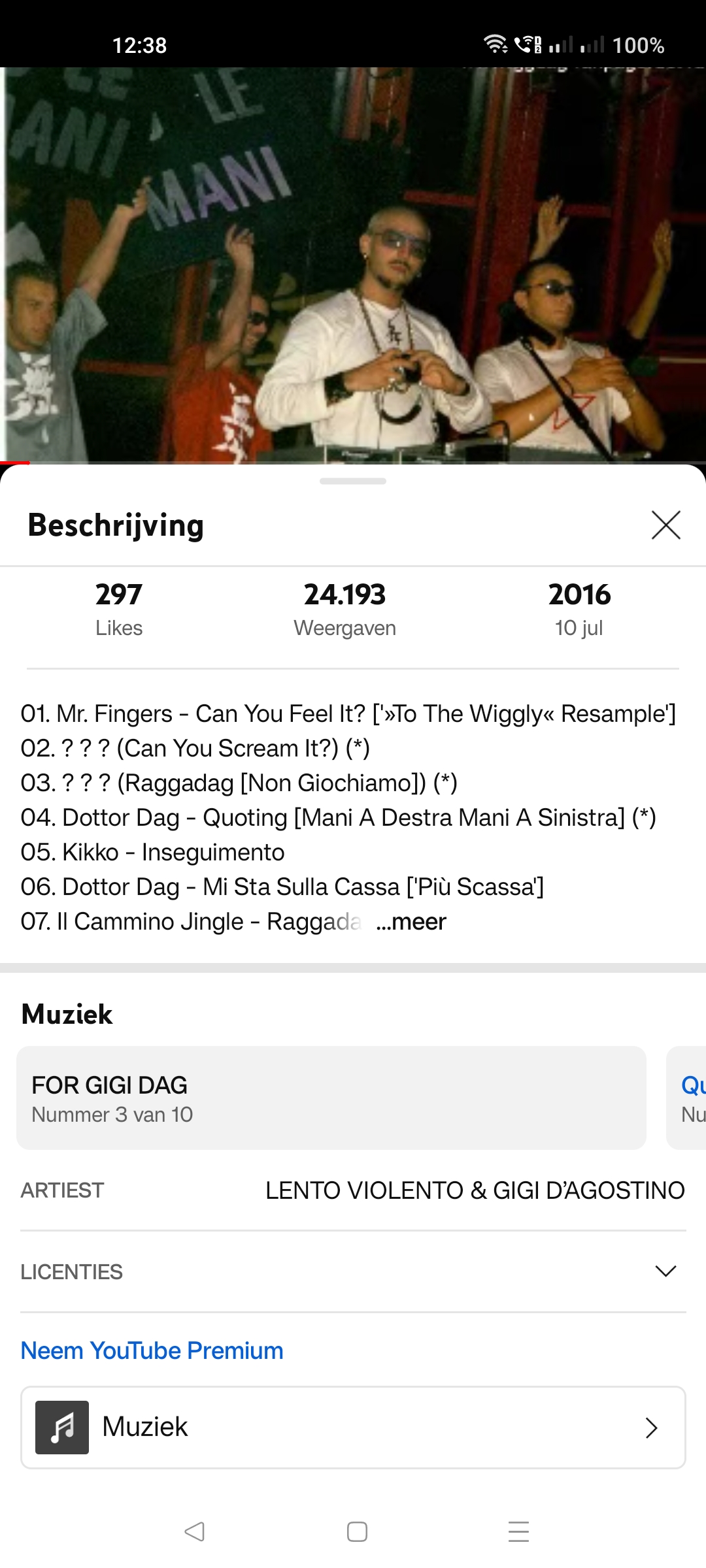Screen dimensions: 706x1568
Task: Open Neem YouTube Premium link
Action: pyautogui.click(x=152, y=1350)
